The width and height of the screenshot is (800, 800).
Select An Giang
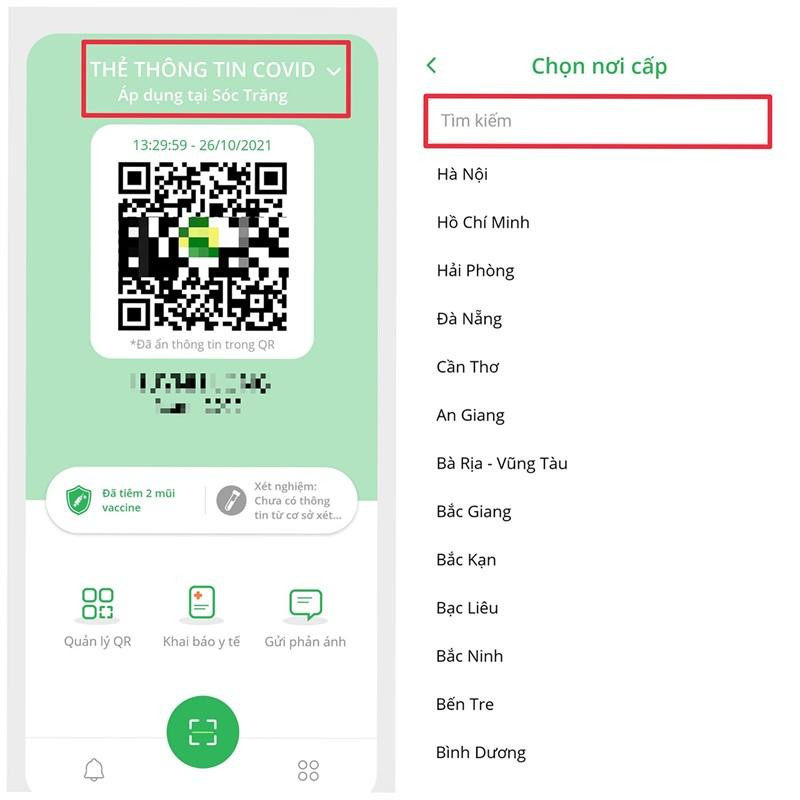click(470, 415)
